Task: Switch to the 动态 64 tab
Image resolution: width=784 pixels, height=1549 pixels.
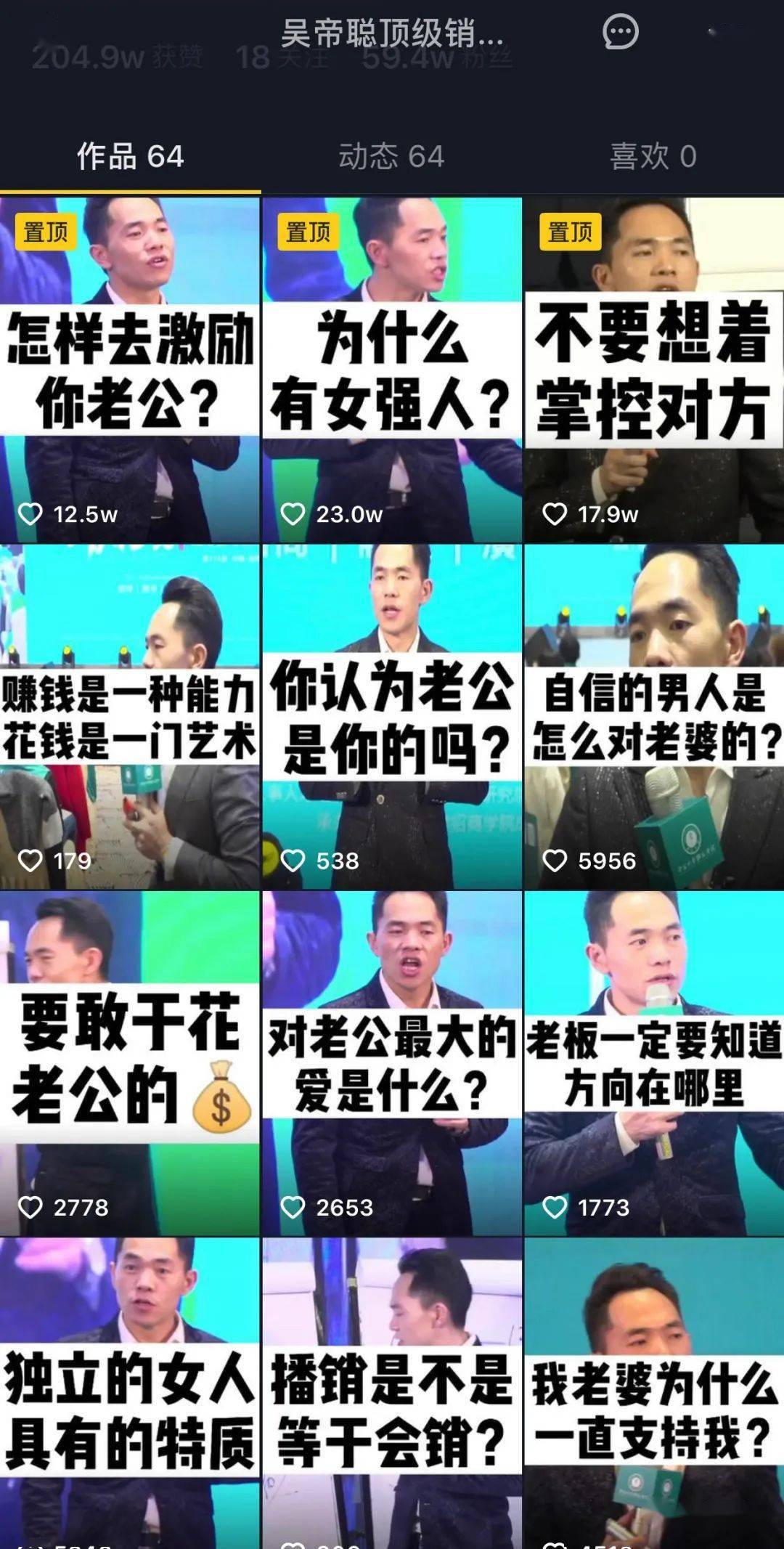Action: point(391,157)
